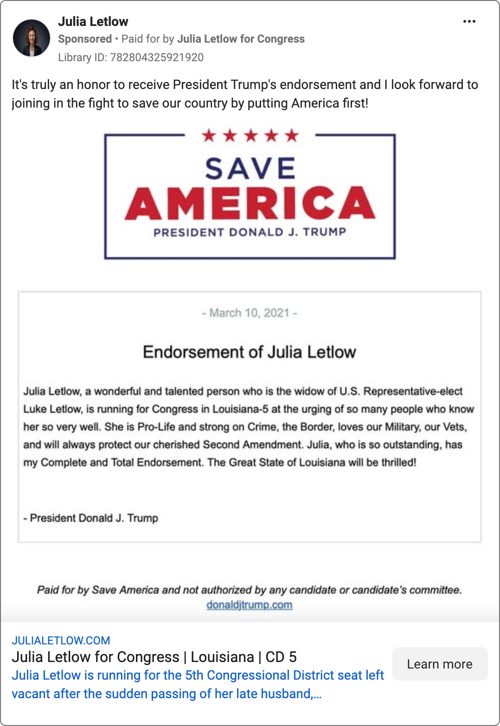Open the julialetlow.com link headline
This screenshot has height=726, width=500.
[154, 657]
